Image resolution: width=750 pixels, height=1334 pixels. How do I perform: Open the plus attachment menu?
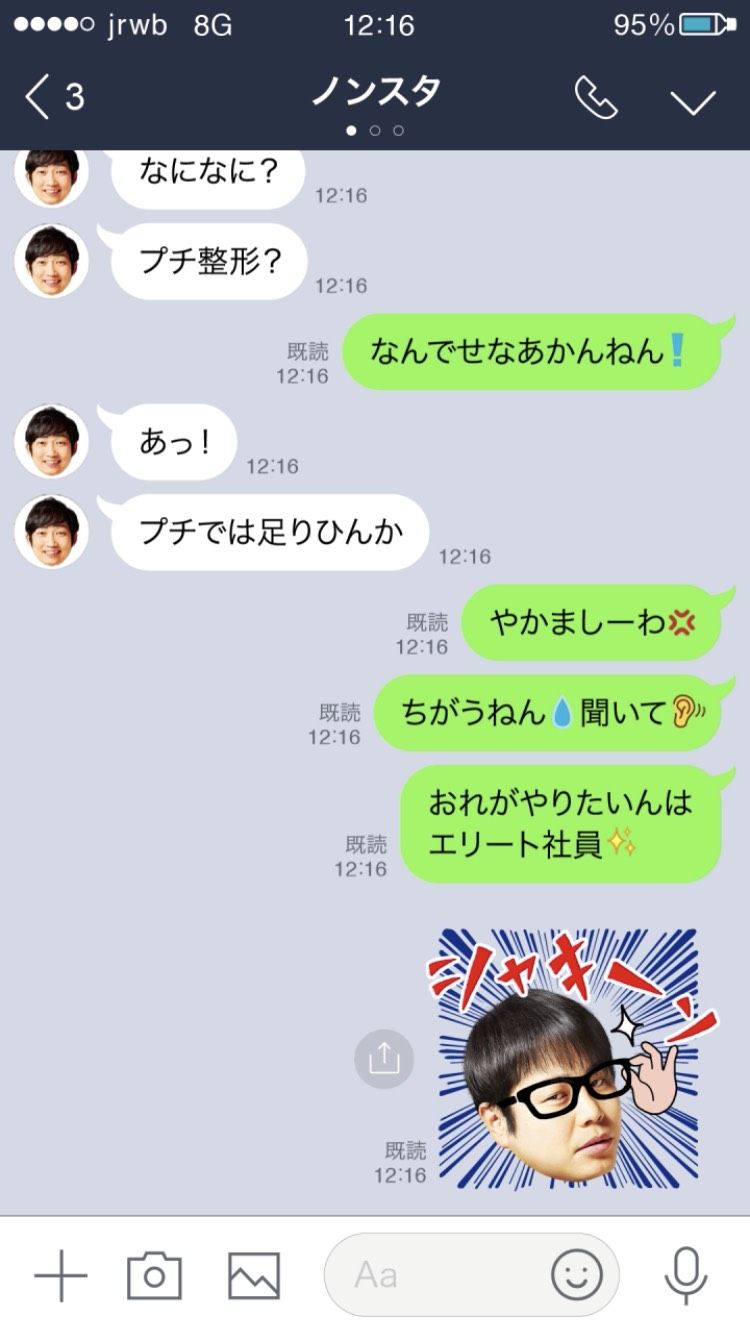point(61,1275)
